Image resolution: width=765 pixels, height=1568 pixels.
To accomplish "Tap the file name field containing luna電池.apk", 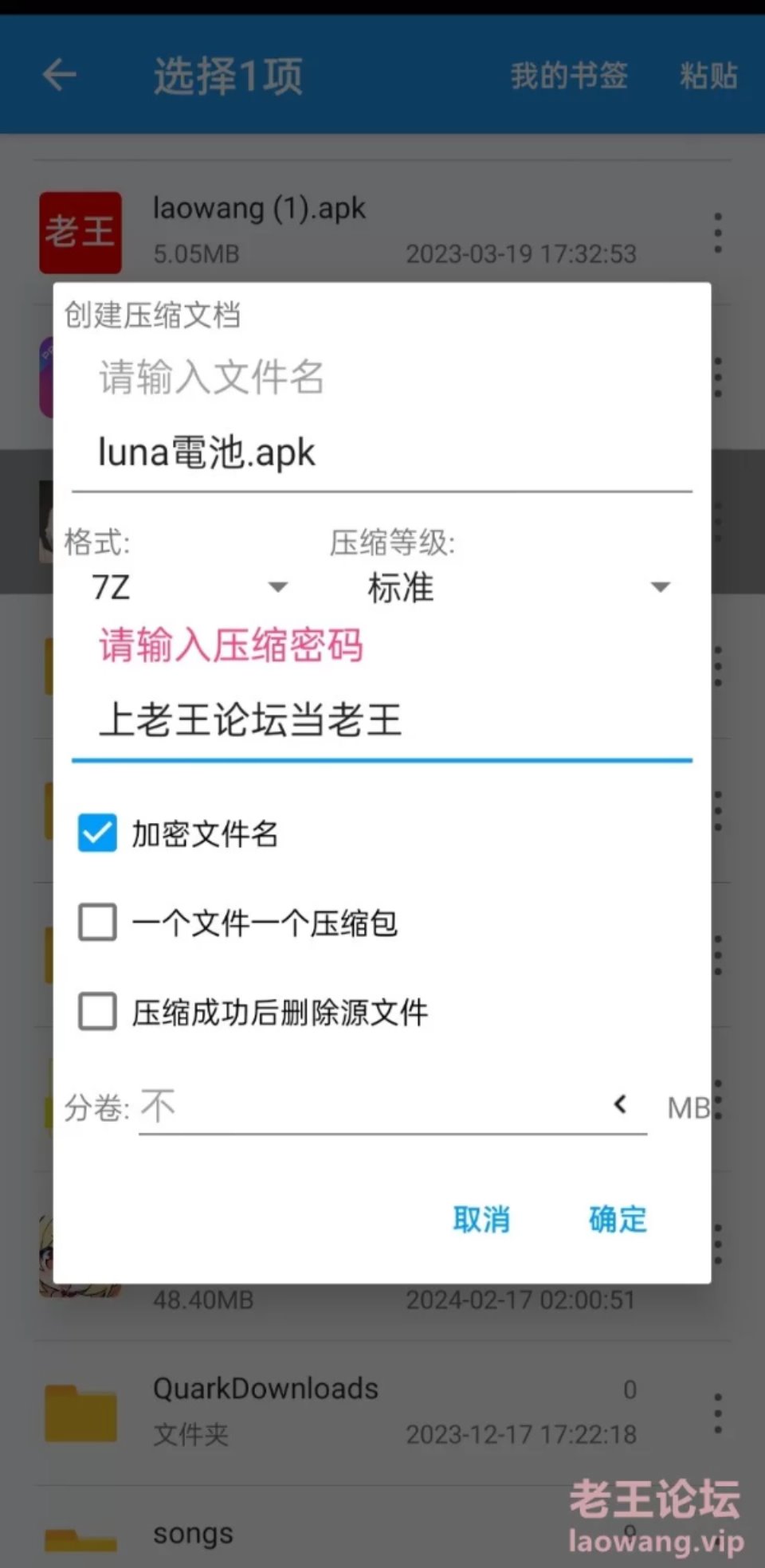I will [382, 453].
